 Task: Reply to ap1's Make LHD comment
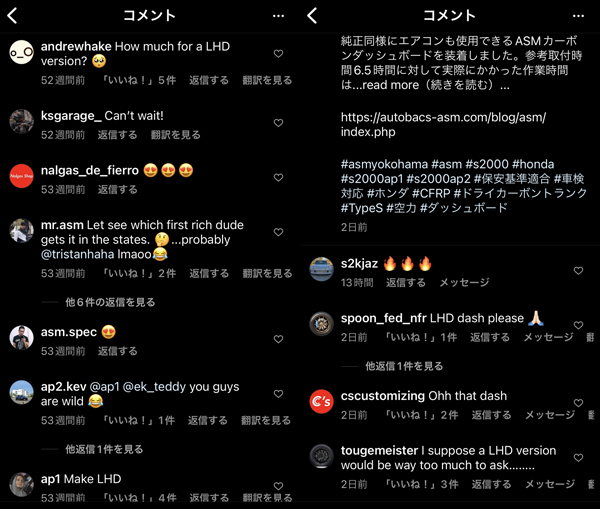point(208,497)
